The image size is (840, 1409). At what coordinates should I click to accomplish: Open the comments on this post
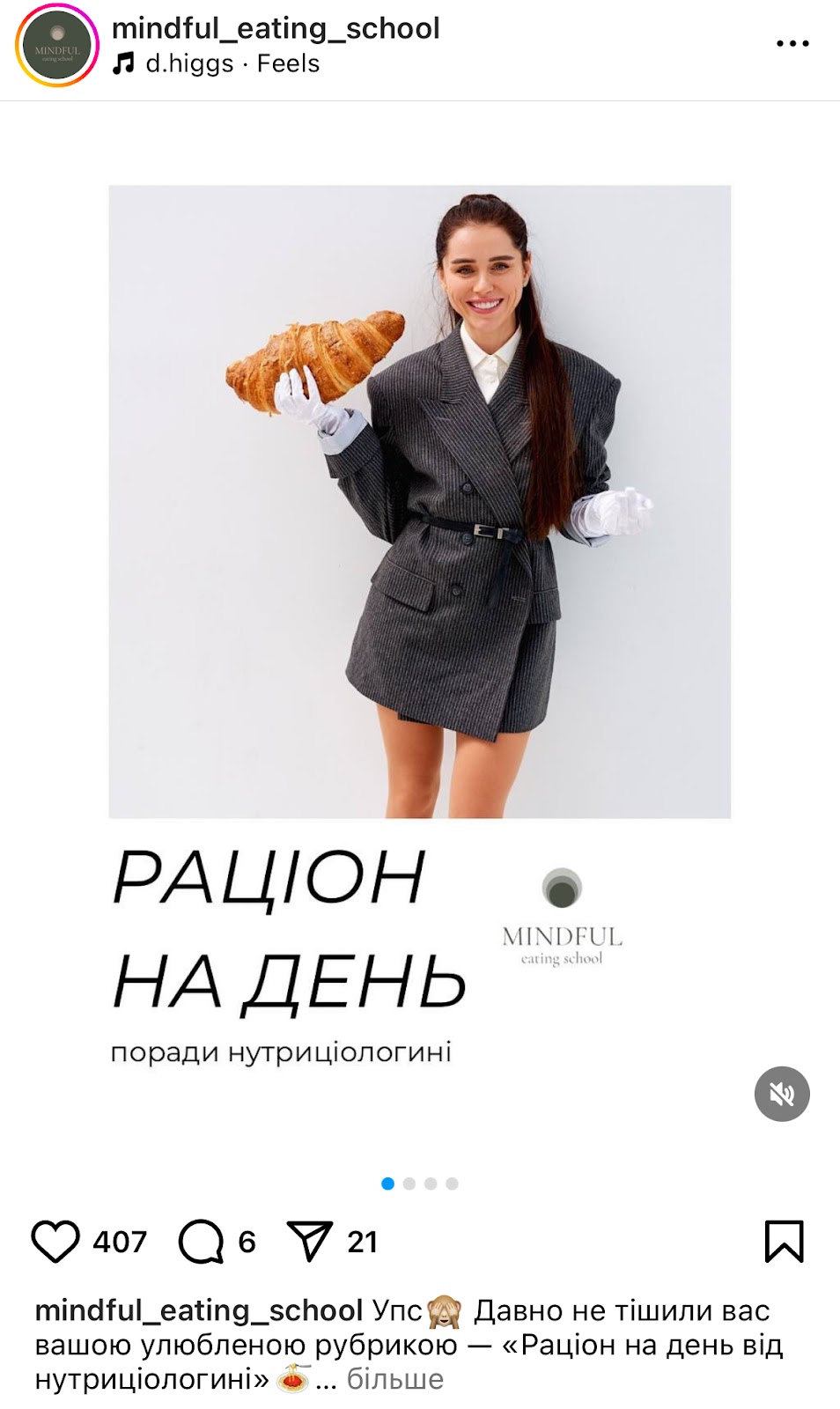click(201, 1242)
